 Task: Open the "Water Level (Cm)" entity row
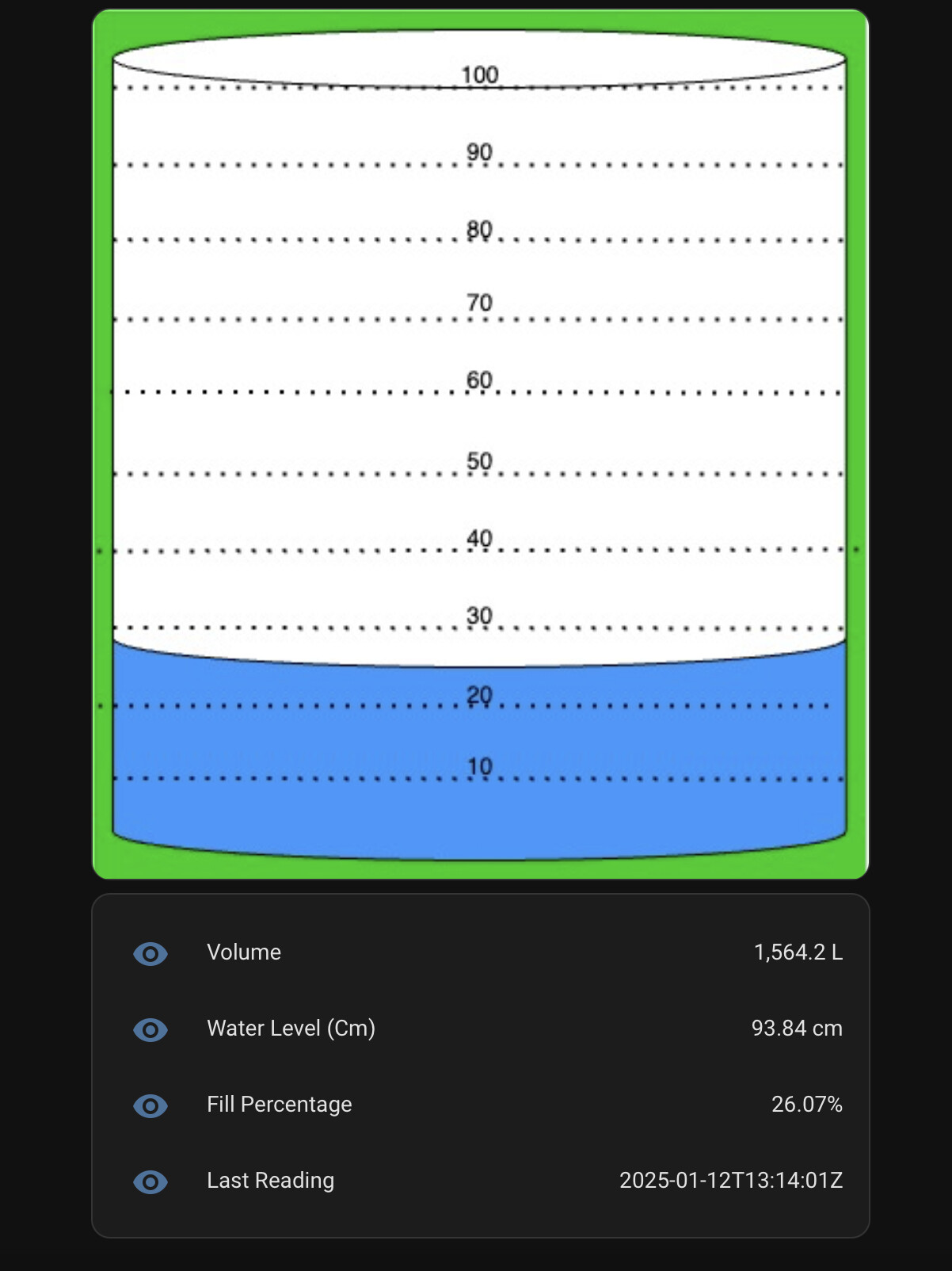tap(291, 1029)
